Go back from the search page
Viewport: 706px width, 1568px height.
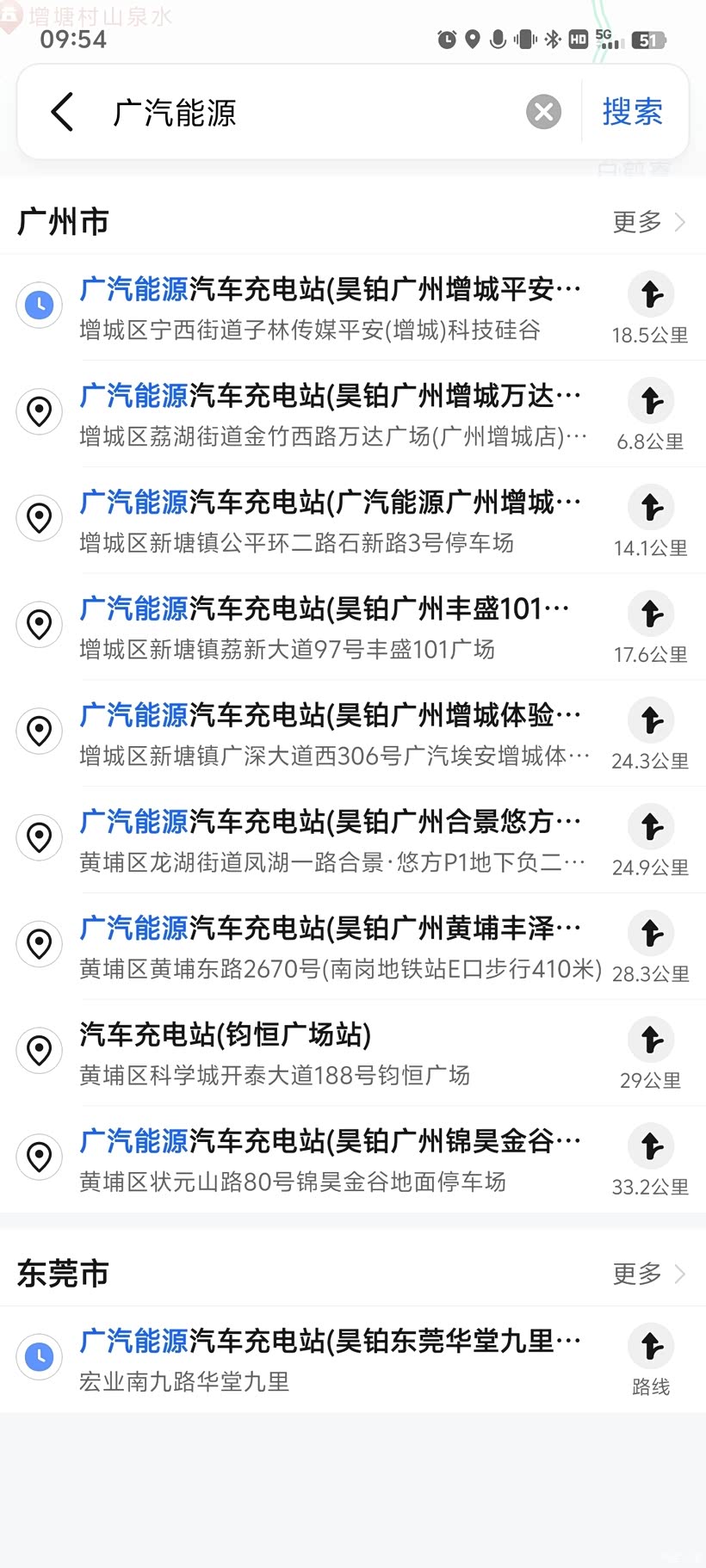pyautogui.click(x=62, y=112)
